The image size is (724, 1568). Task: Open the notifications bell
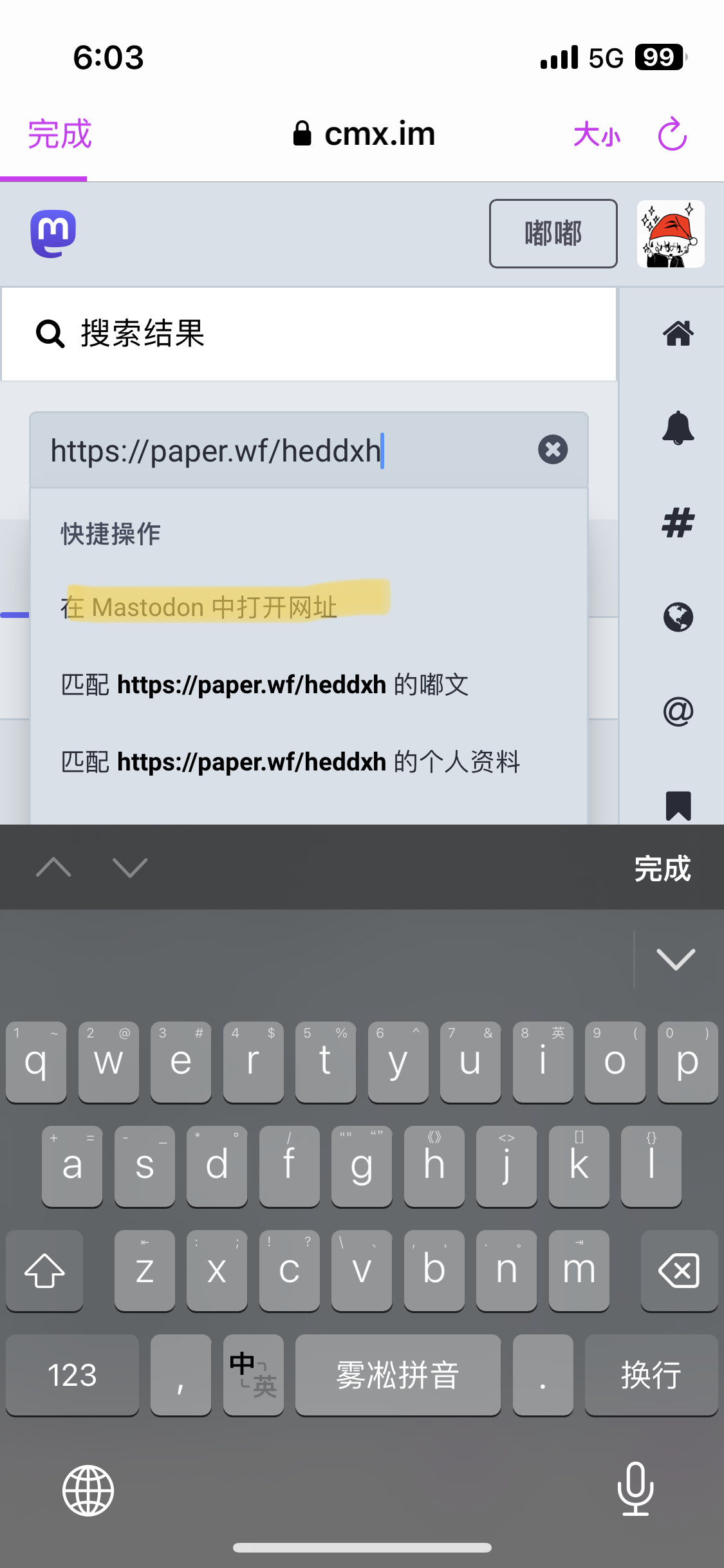point(678,428)
